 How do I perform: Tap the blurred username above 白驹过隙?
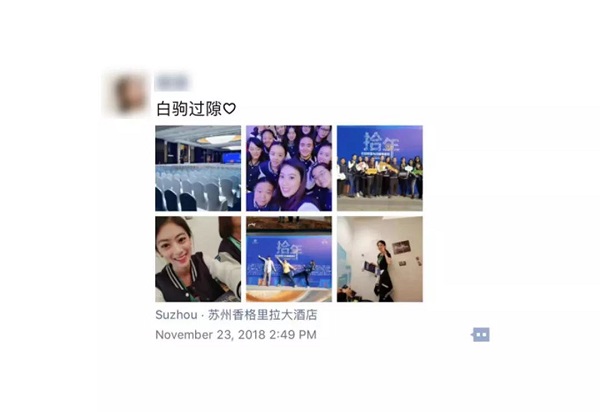(173, 81)
